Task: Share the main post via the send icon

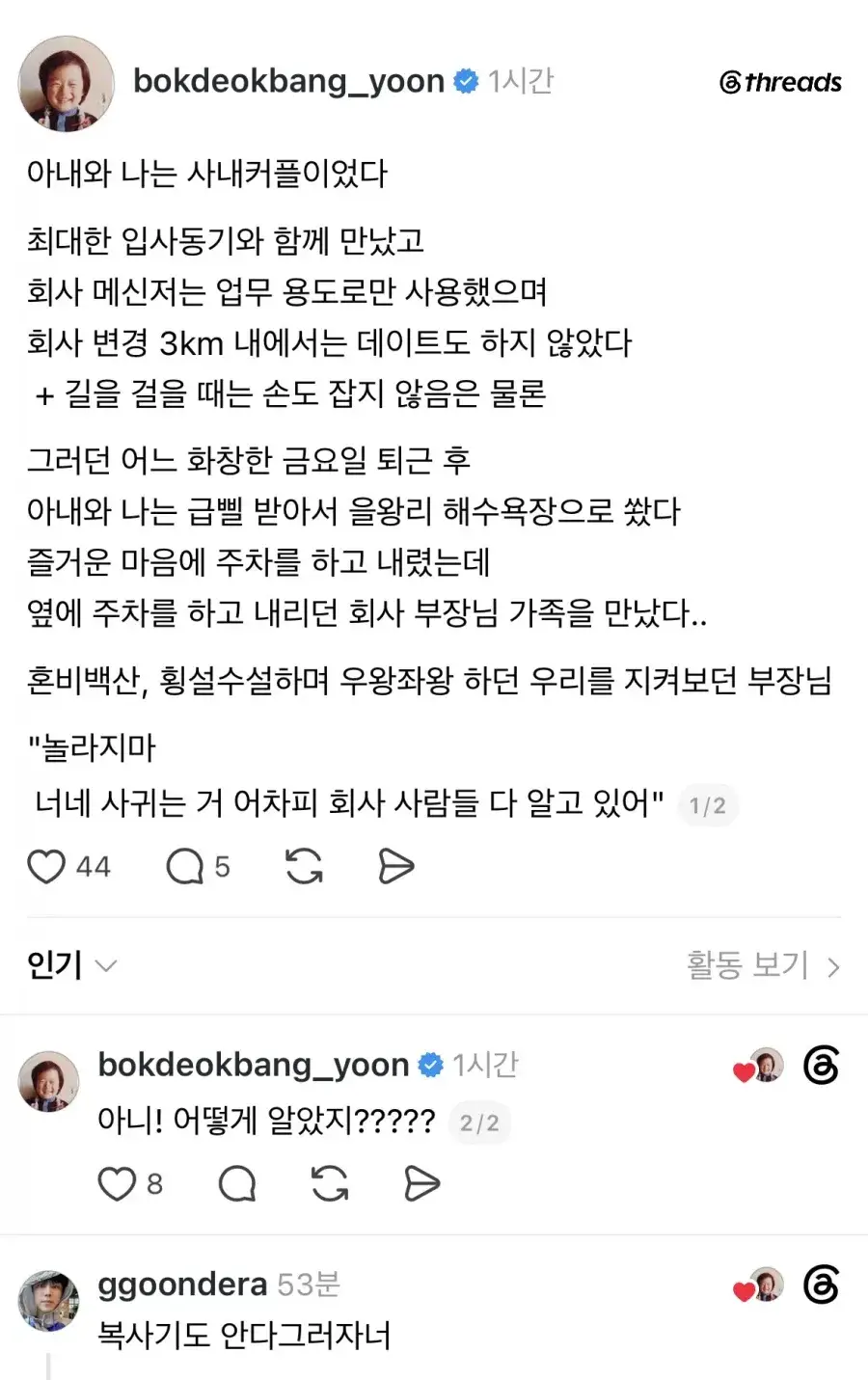Action: (x=395, y=867)
